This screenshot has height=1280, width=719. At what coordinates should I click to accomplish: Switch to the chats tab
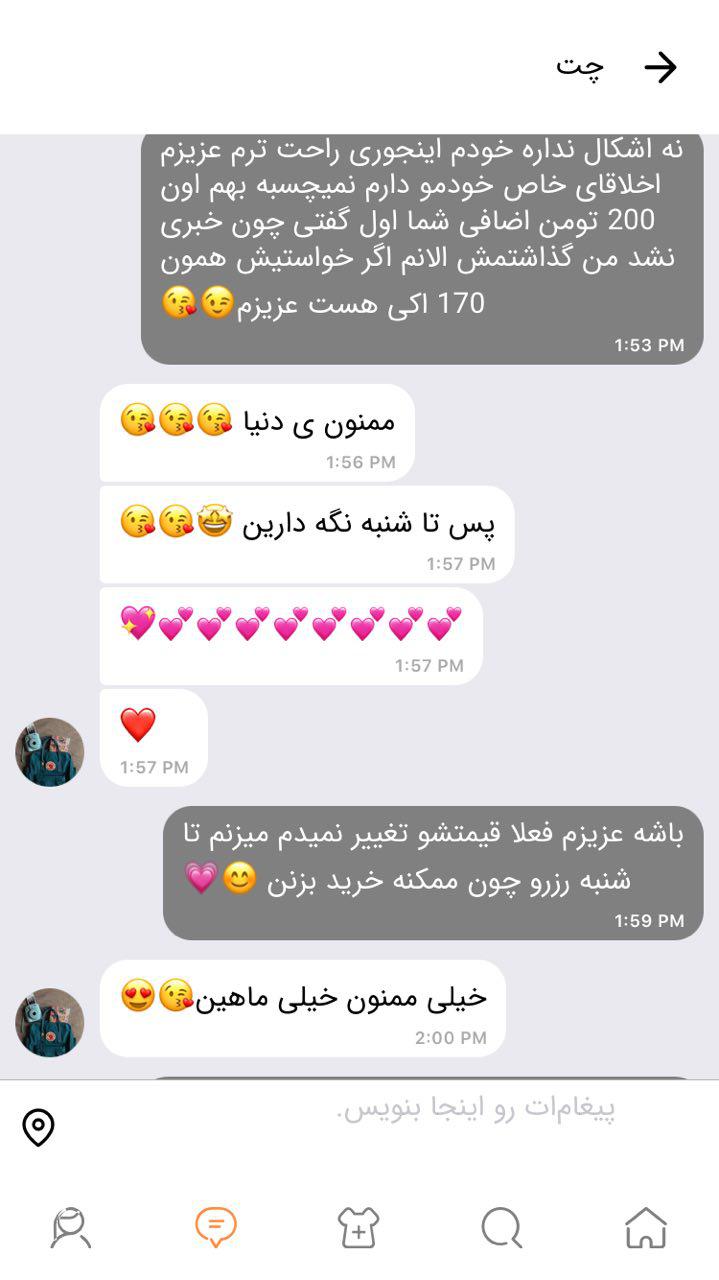point(215,1227)
